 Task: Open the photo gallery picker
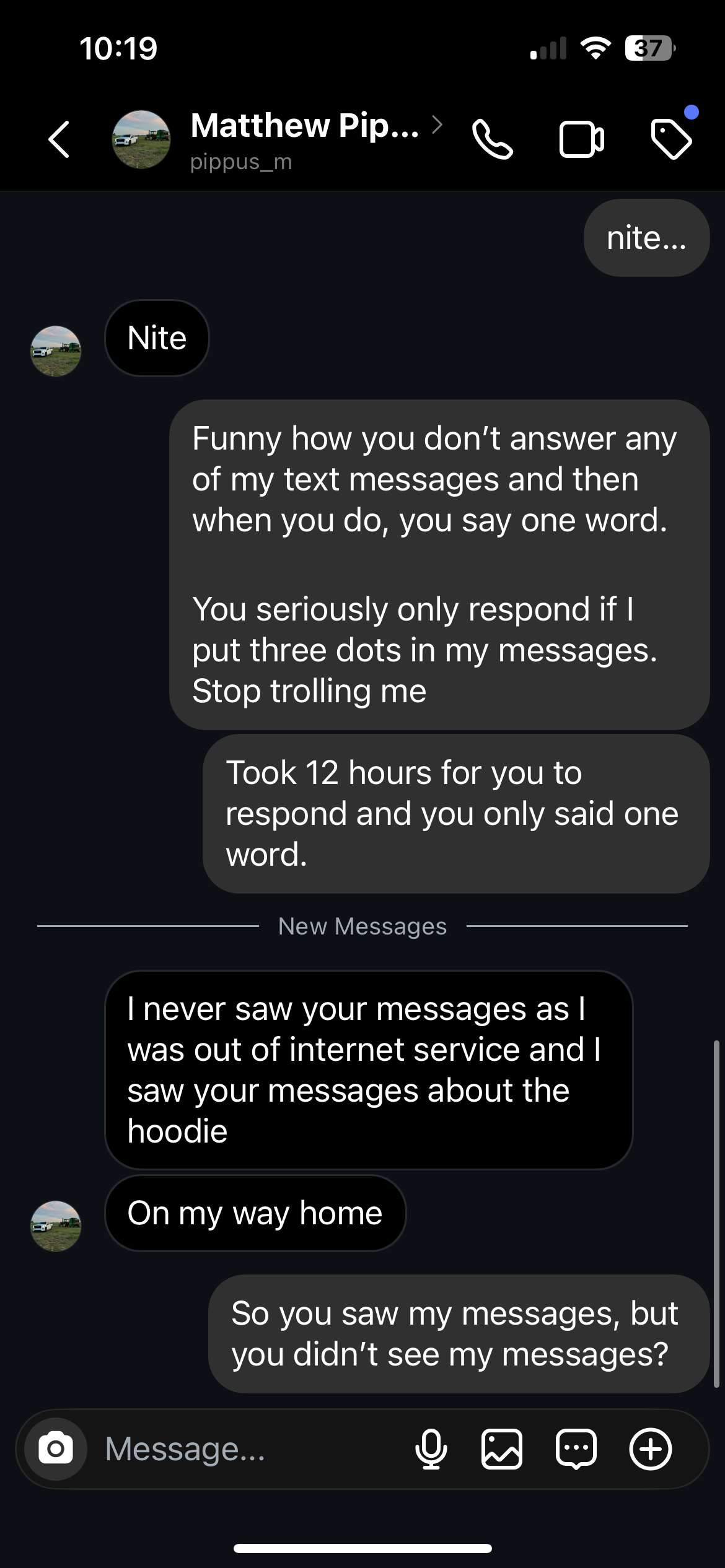coord(502,1449)
